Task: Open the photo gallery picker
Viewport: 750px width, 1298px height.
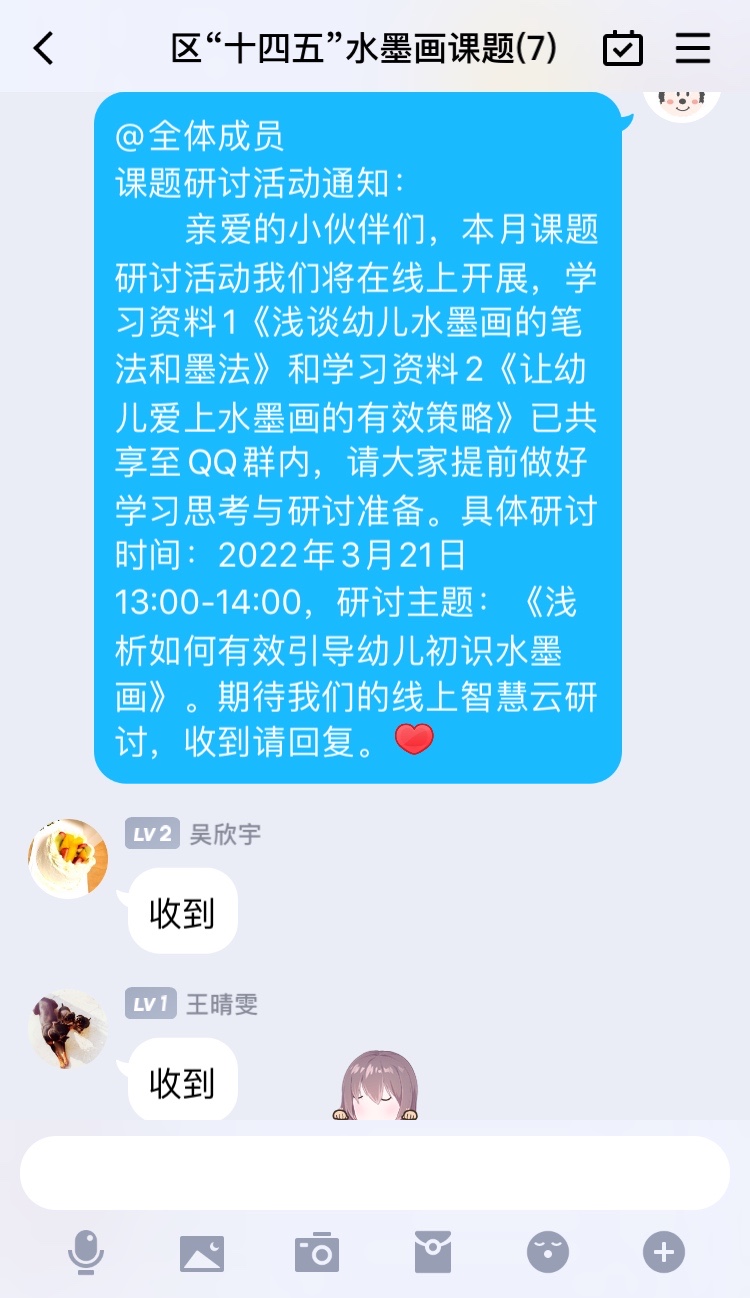Action: pyautogui.click(x=201, y=1252)
